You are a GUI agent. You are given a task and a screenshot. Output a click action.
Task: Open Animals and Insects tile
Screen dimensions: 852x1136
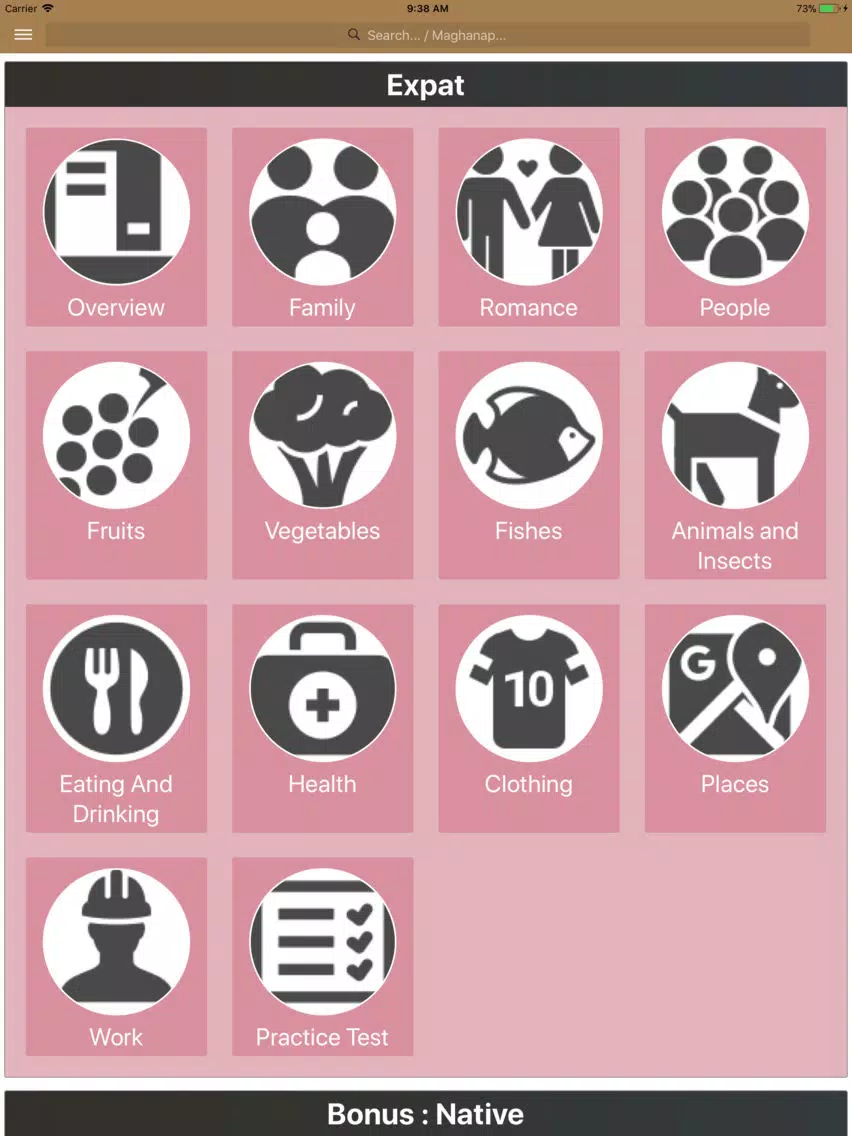point(735,464)
